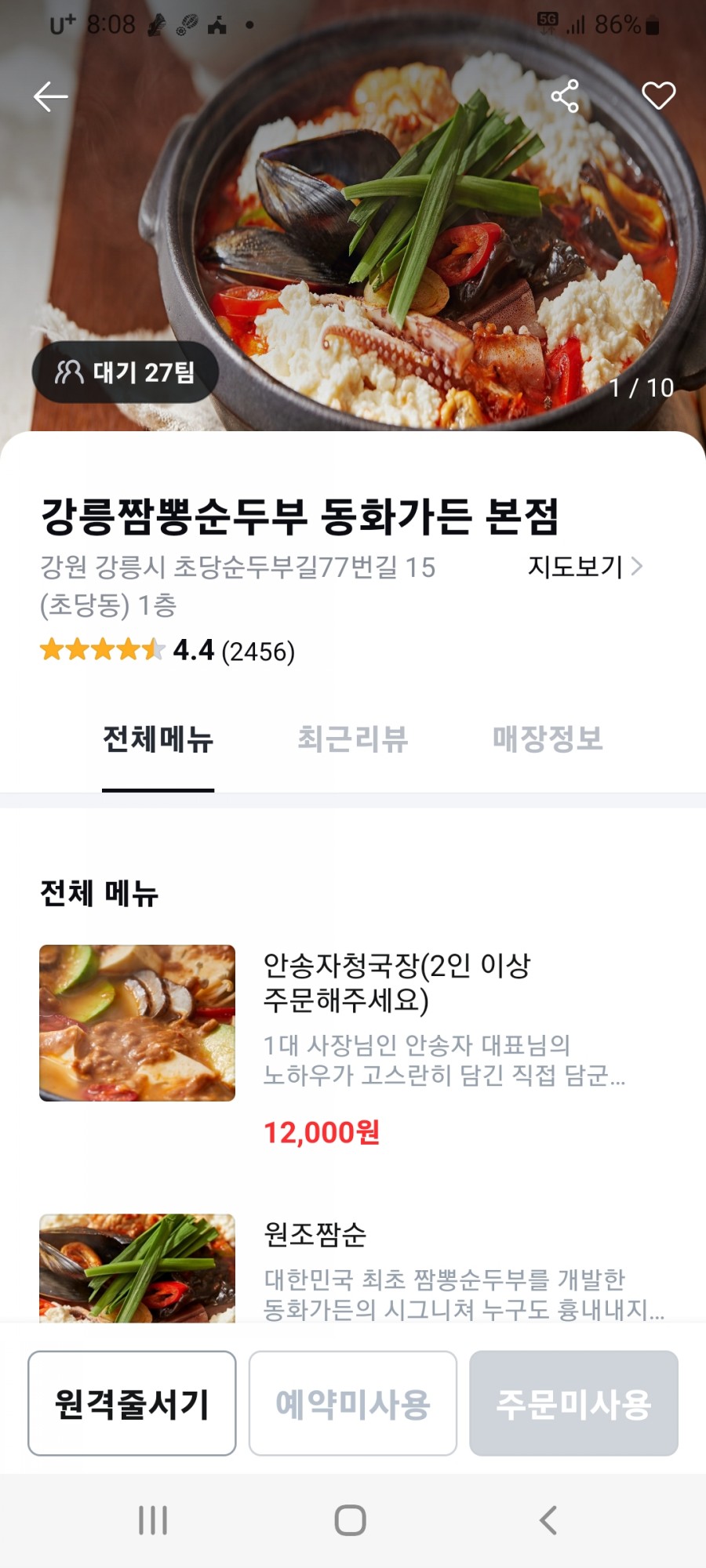This screenshot has height=1568, width=706.
Task: Switch to the 최근리뷰 tab
Action: [x=352, y=739]
